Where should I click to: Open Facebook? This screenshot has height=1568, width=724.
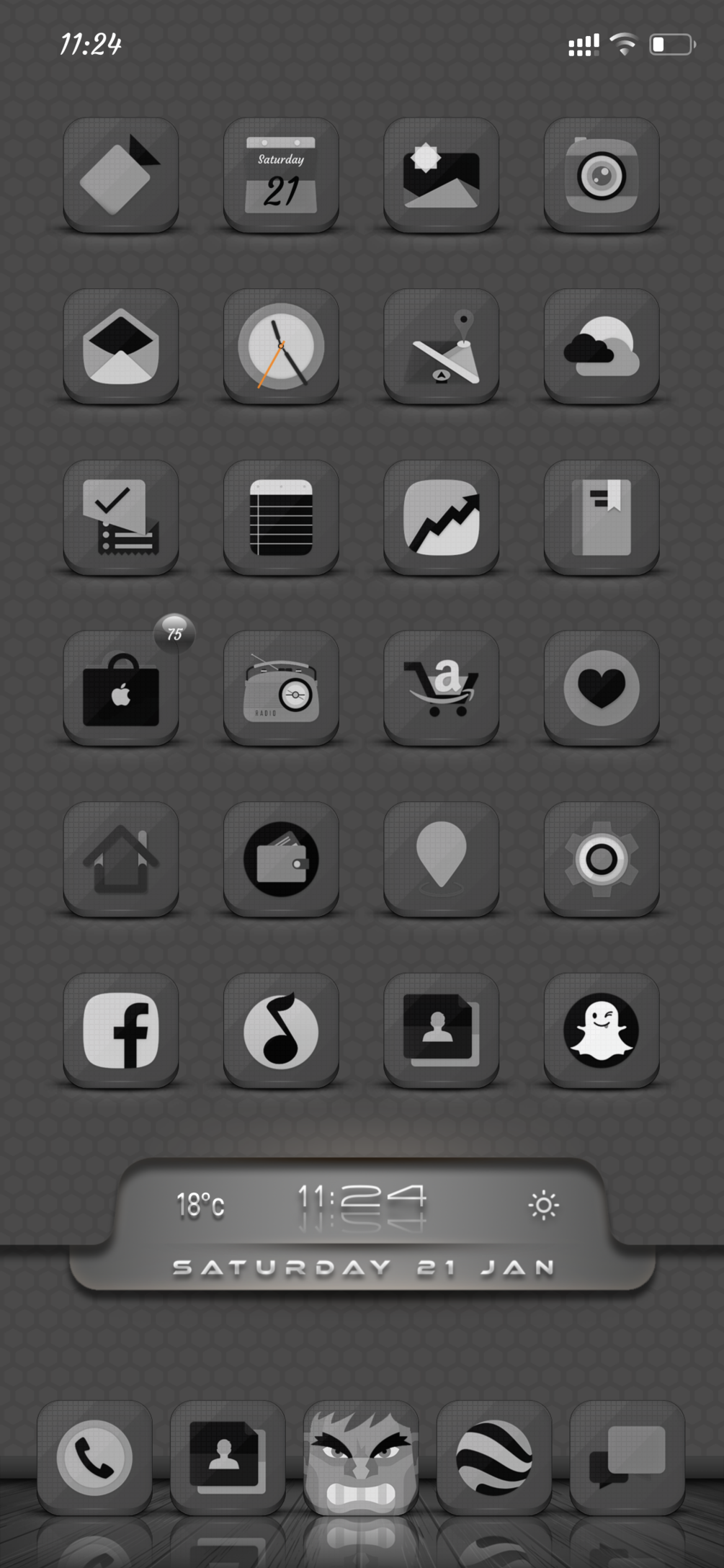(x=121, y=1030)
